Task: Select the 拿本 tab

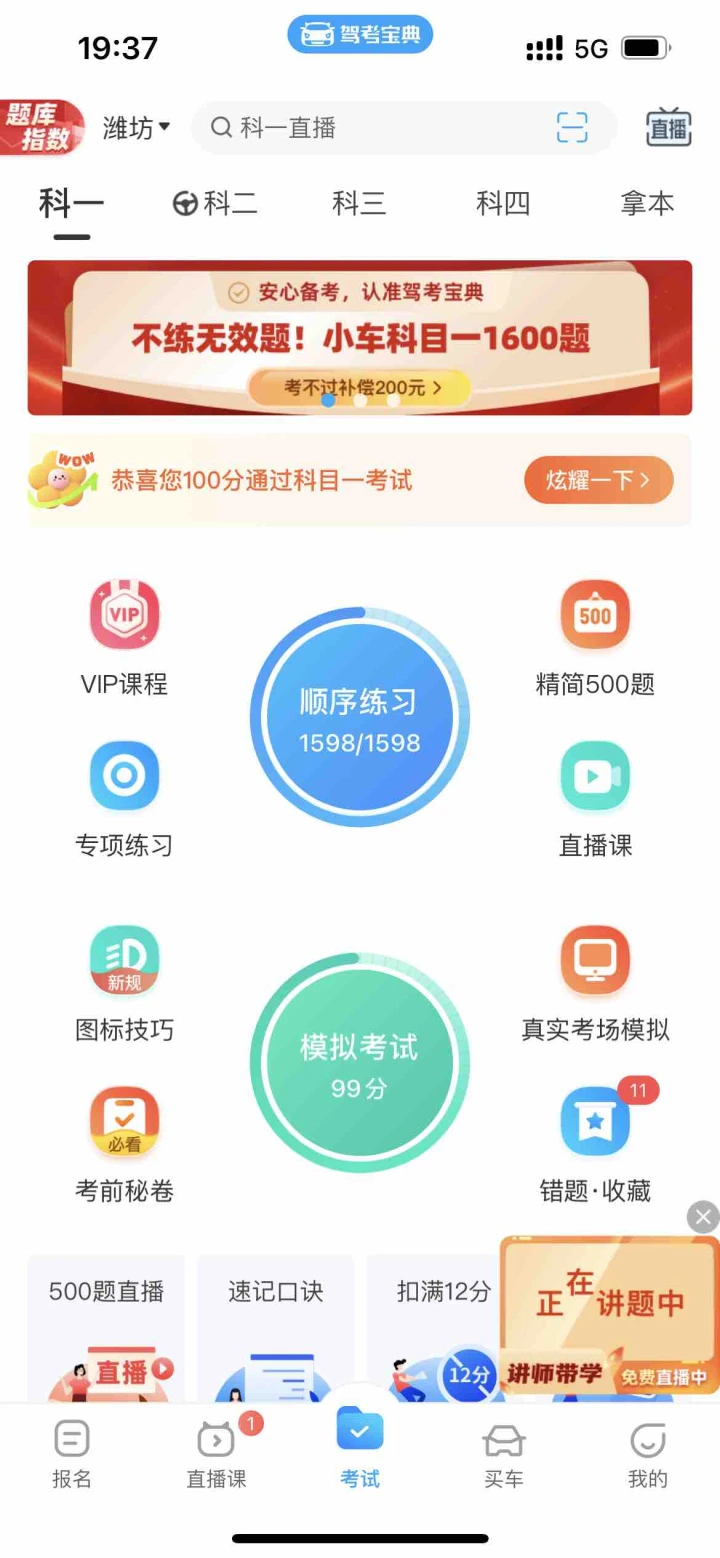Action: [x=647, y=204]
